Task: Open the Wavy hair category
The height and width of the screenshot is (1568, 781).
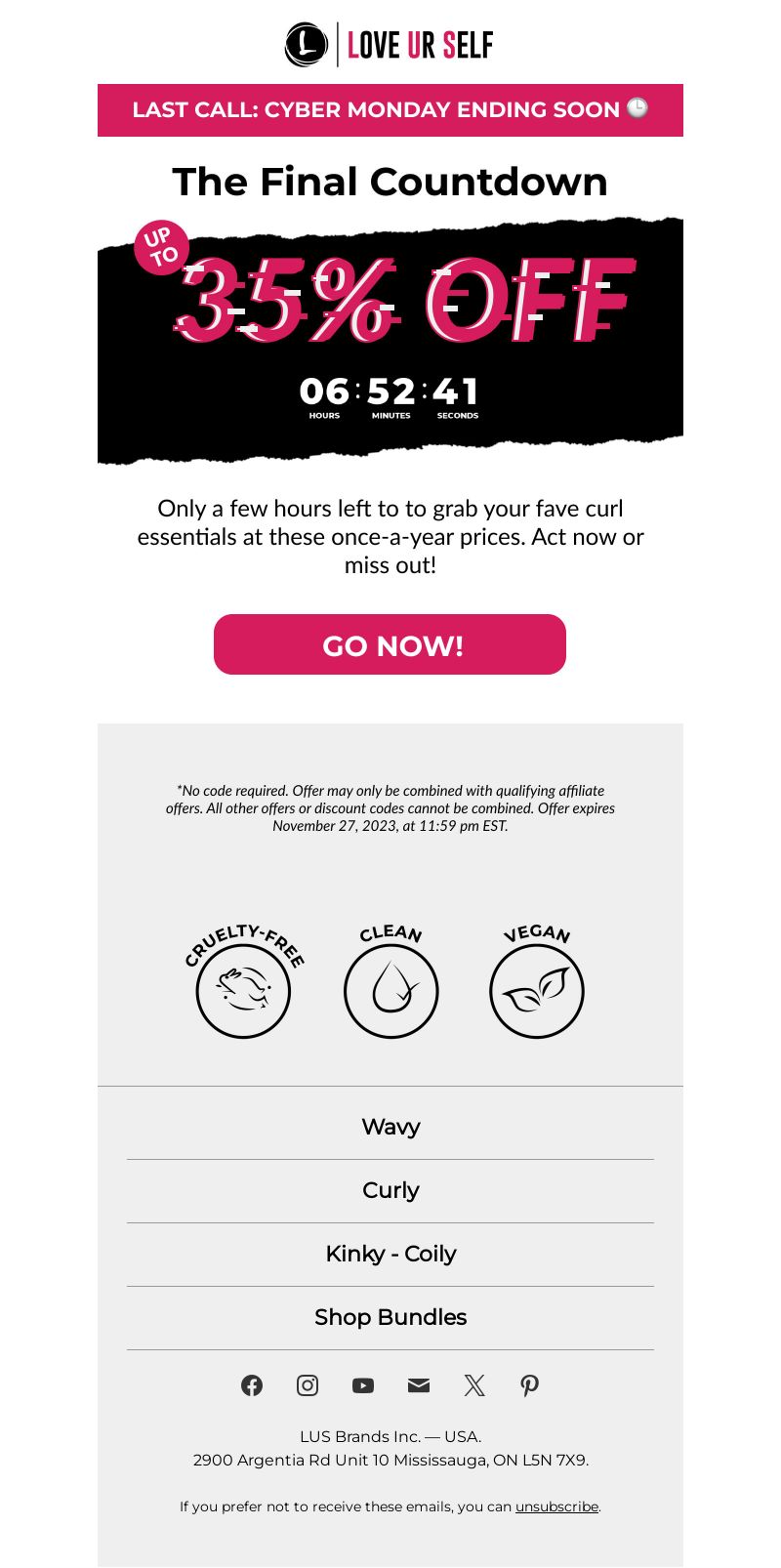Action: (390, 1127)
